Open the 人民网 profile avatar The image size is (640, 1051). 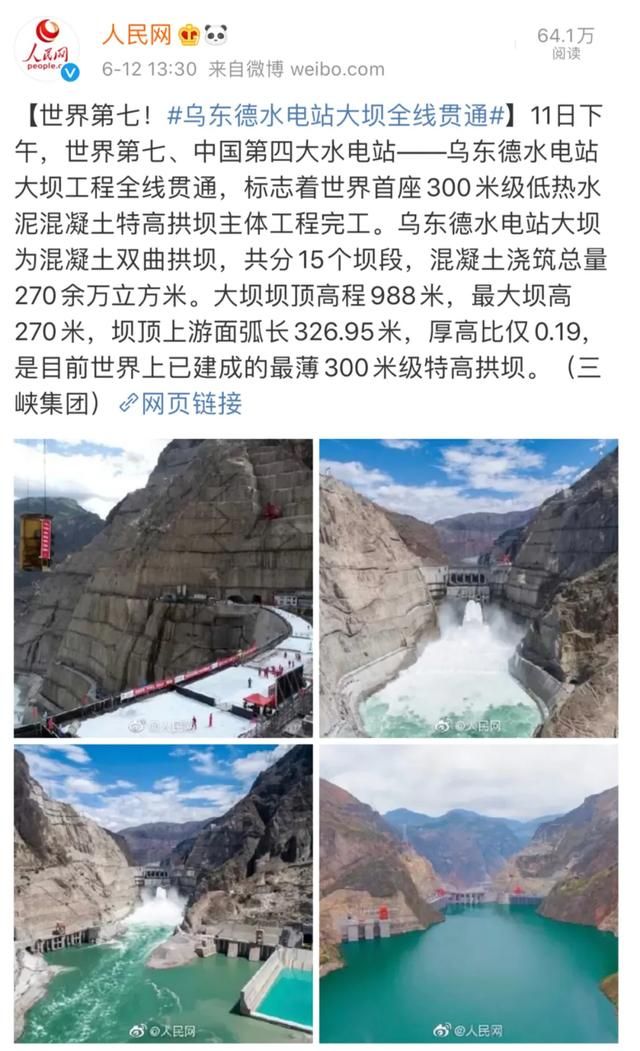[46, 47]
